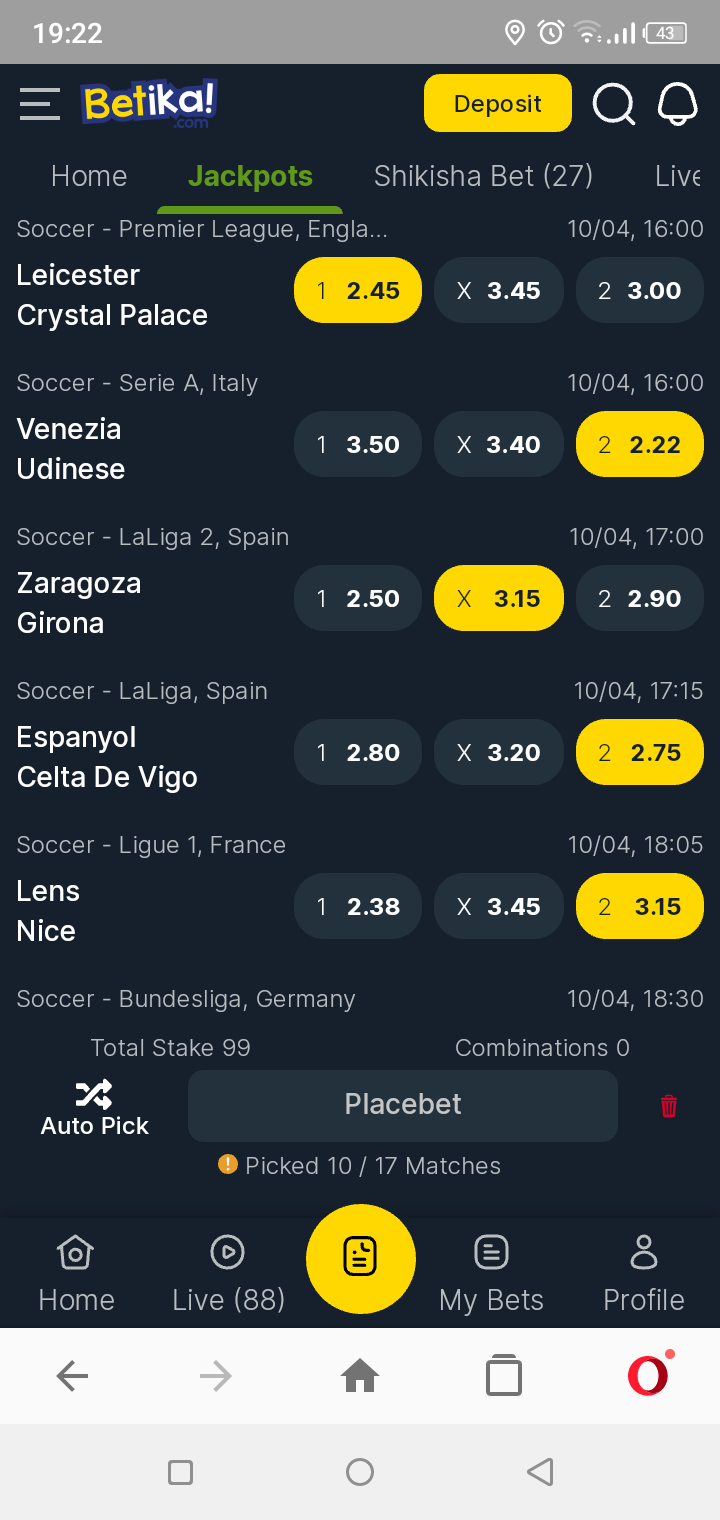Open the browser tabs switcher
The image size is (720, 1520).
[x=504, y=1376]
